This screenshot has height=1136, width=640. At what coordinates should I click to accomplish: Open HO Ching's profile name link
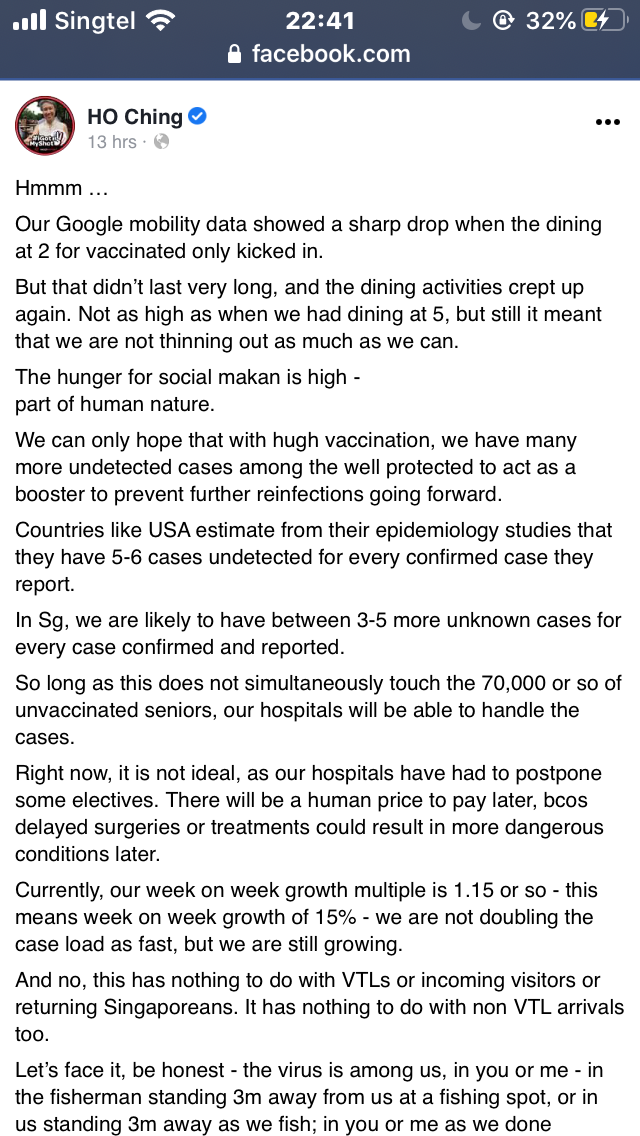[x=134, y=116]
